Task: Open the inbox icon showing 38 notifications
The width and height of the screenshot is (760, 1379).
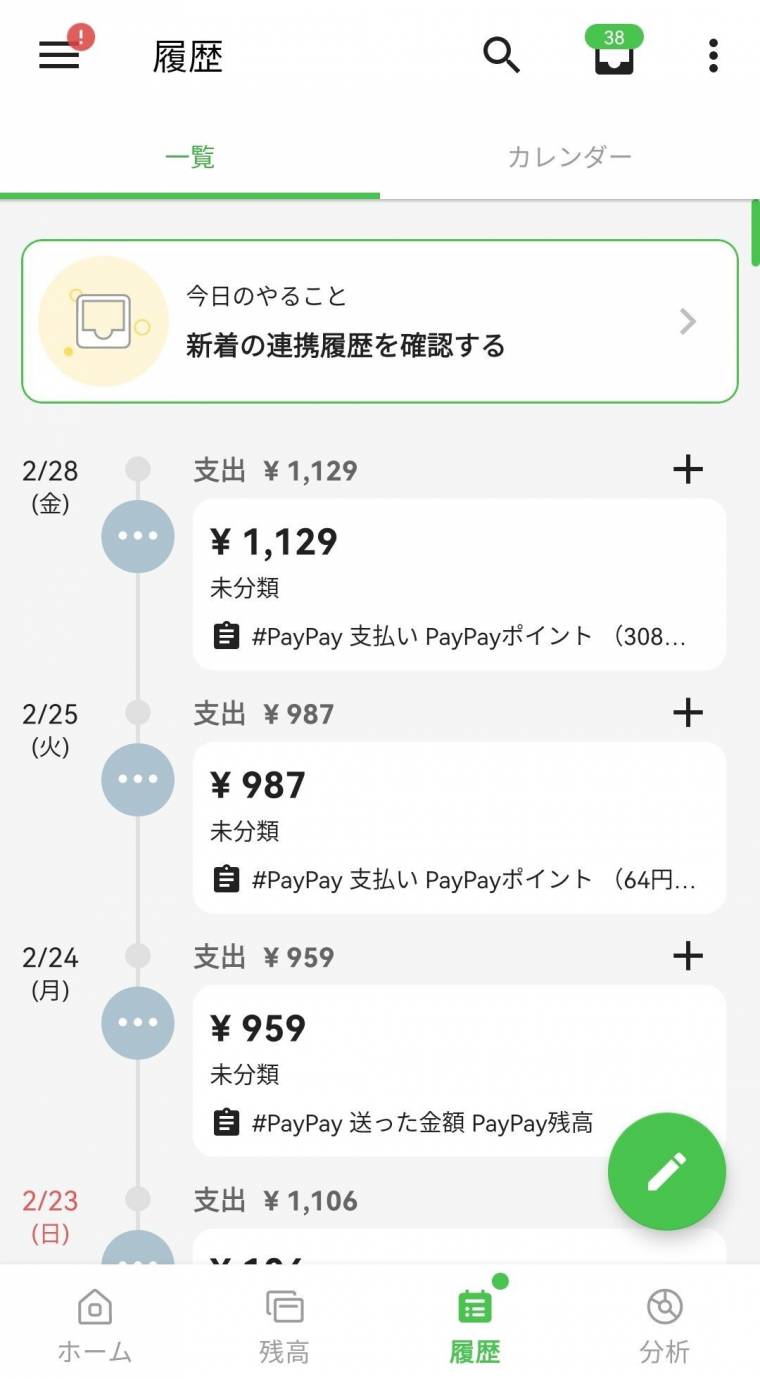Action: [613, 58]
